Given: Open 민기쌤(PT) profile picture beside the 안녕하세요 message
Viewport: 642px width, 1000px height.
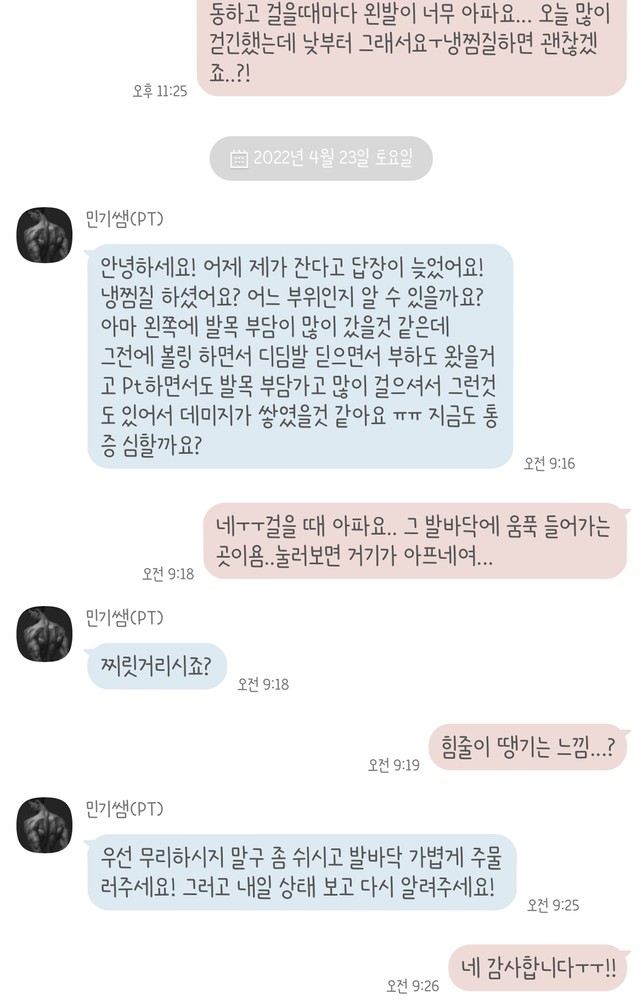Looking at the screenshot, I should (46, 235).
